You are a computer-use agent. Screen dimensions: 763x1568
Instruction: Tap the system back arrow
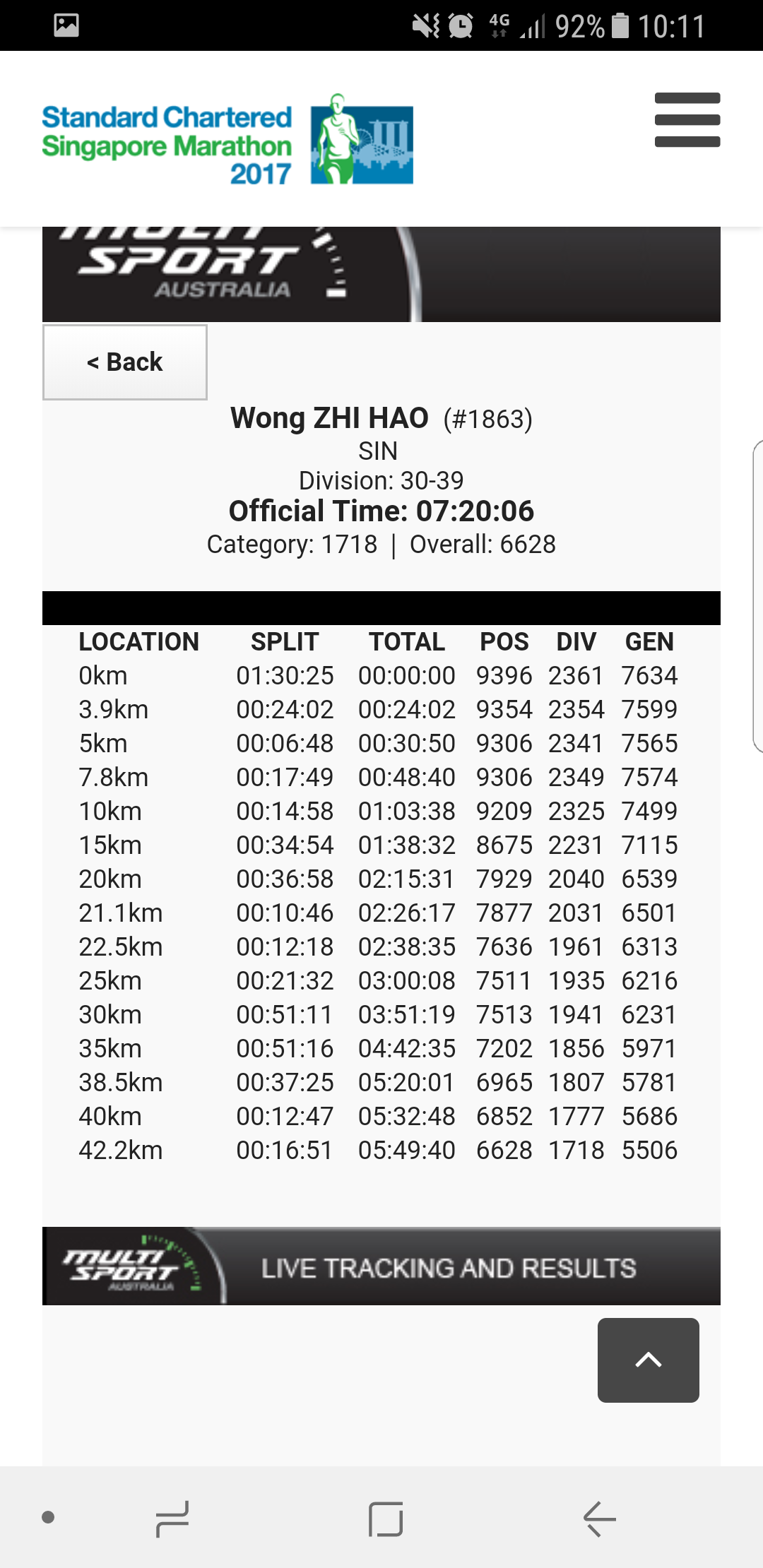pyautogui.click(x=600, y=1519)
